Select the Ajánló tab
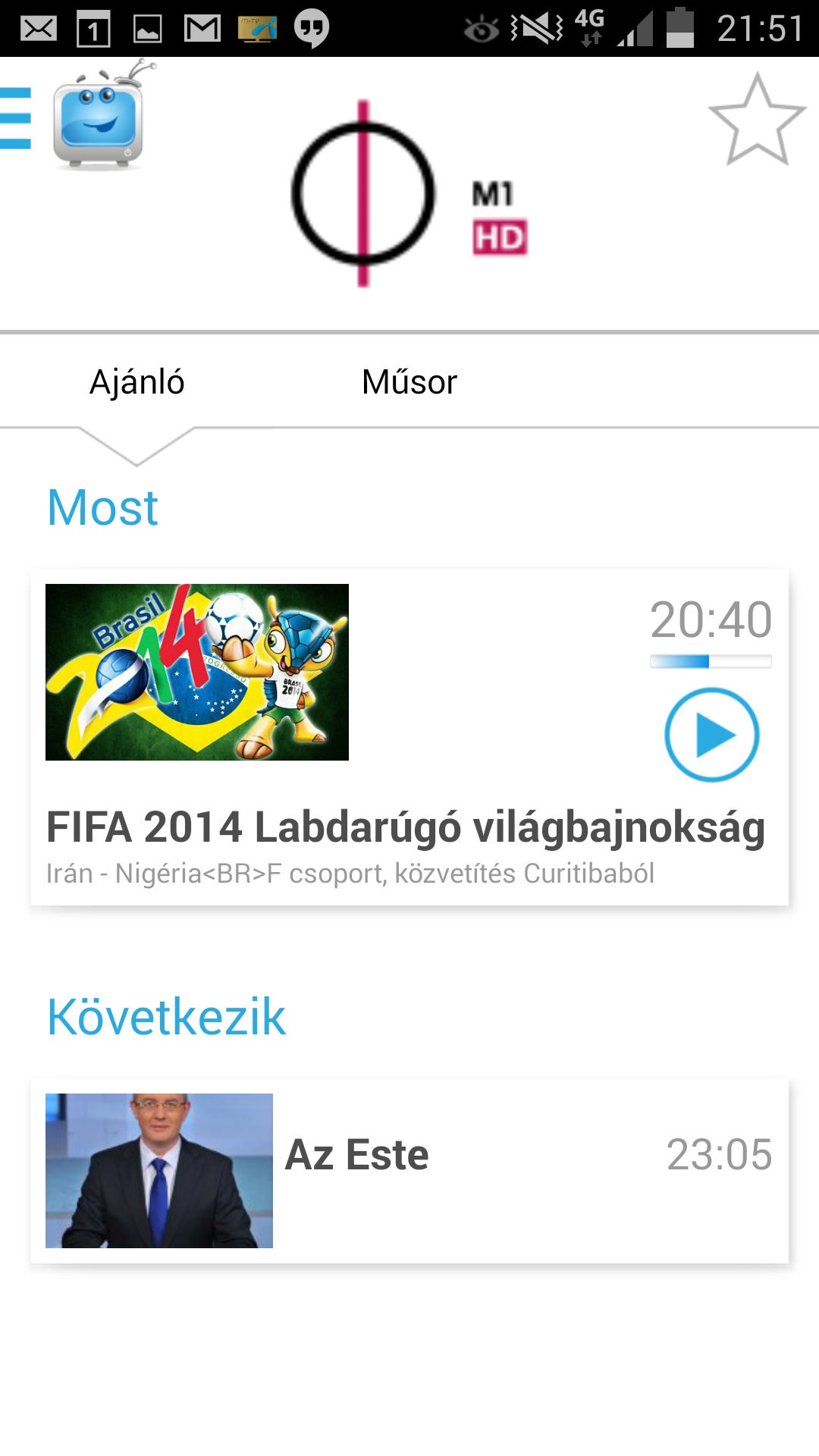This screenshot has width=819, height=1456. pos(137,382)
